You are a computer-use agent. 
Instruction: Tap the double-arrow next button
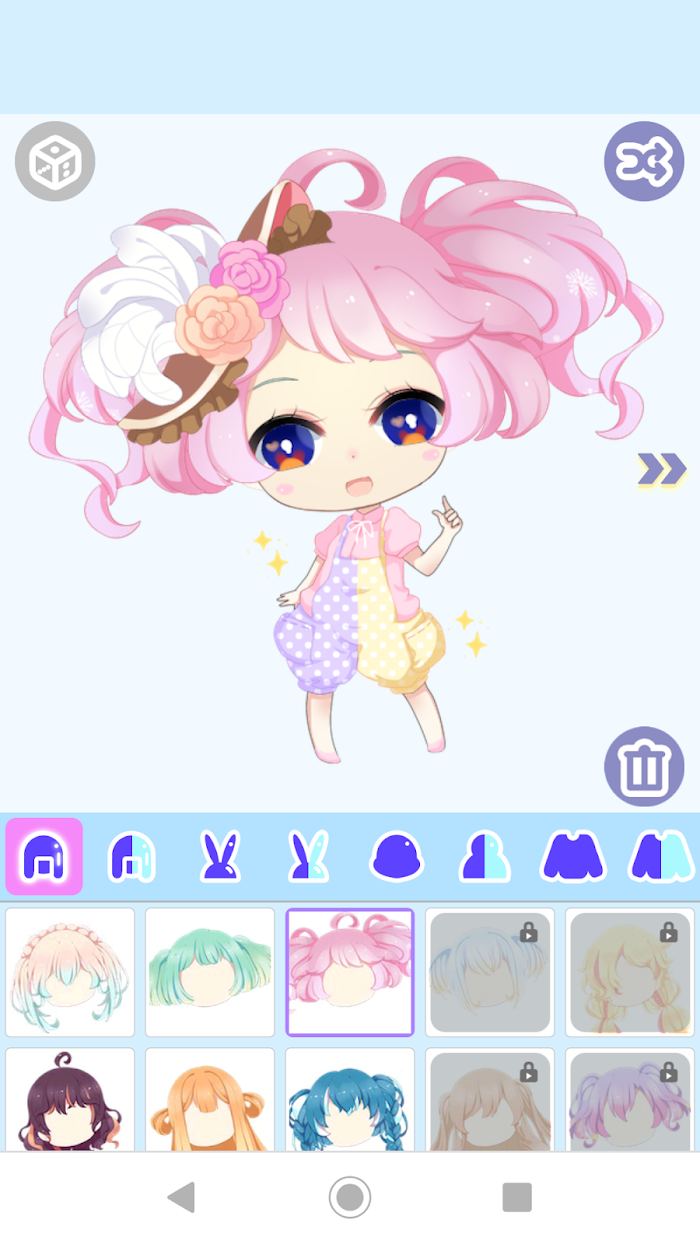tap(662, 468)
